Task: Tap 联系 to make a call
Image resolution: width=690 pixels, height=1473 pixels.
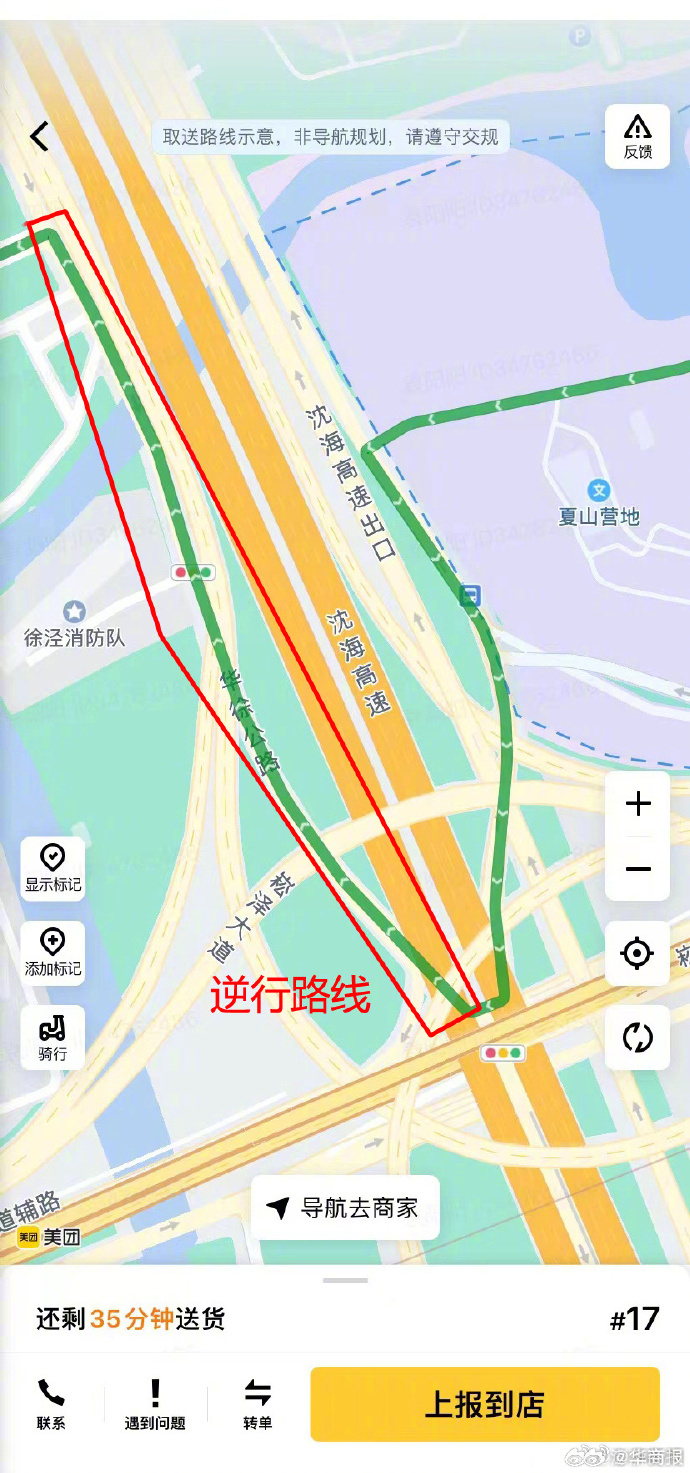Action: (51, 1403)
